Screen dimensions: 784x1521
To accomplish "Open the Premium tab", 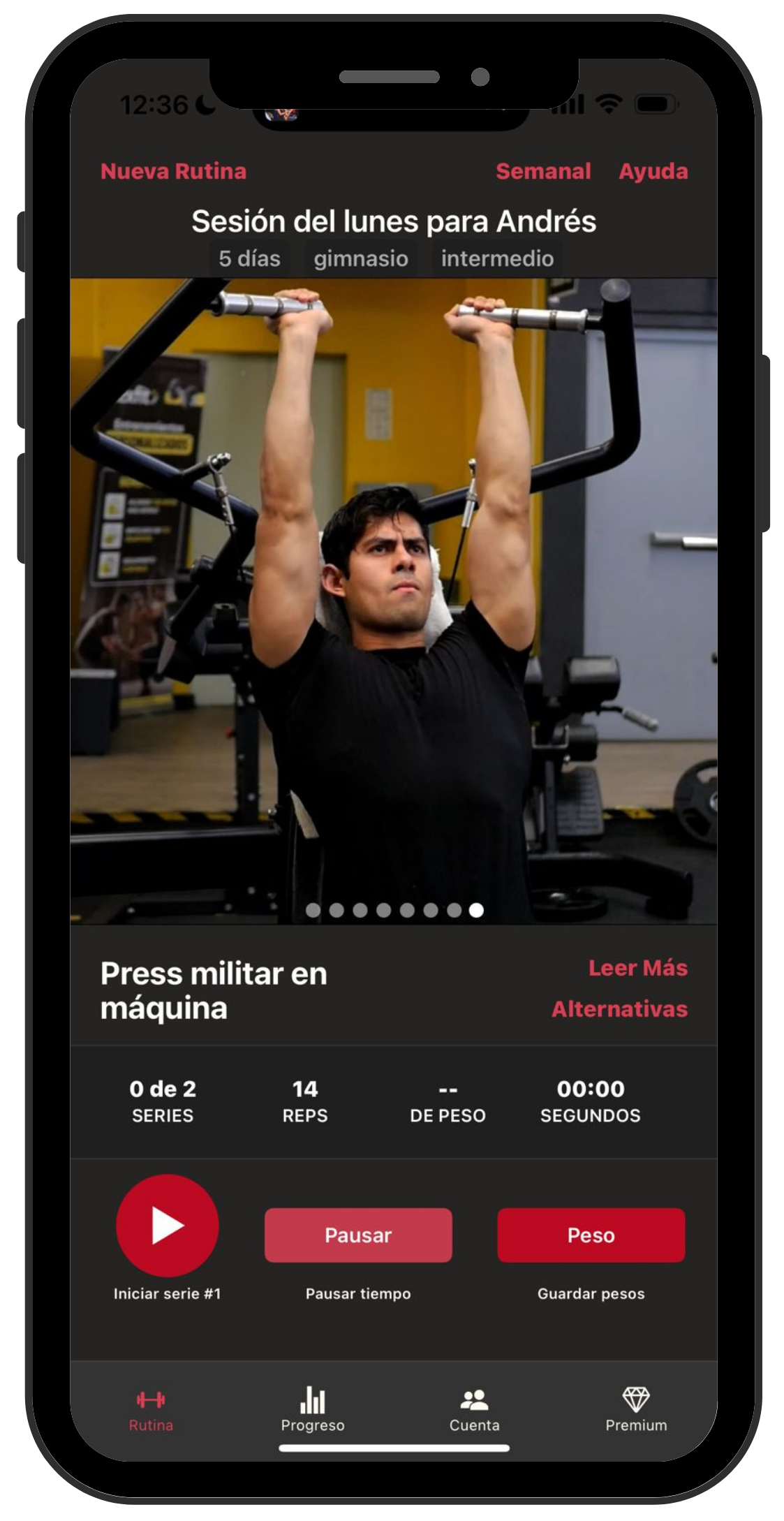I will 636,1409.
